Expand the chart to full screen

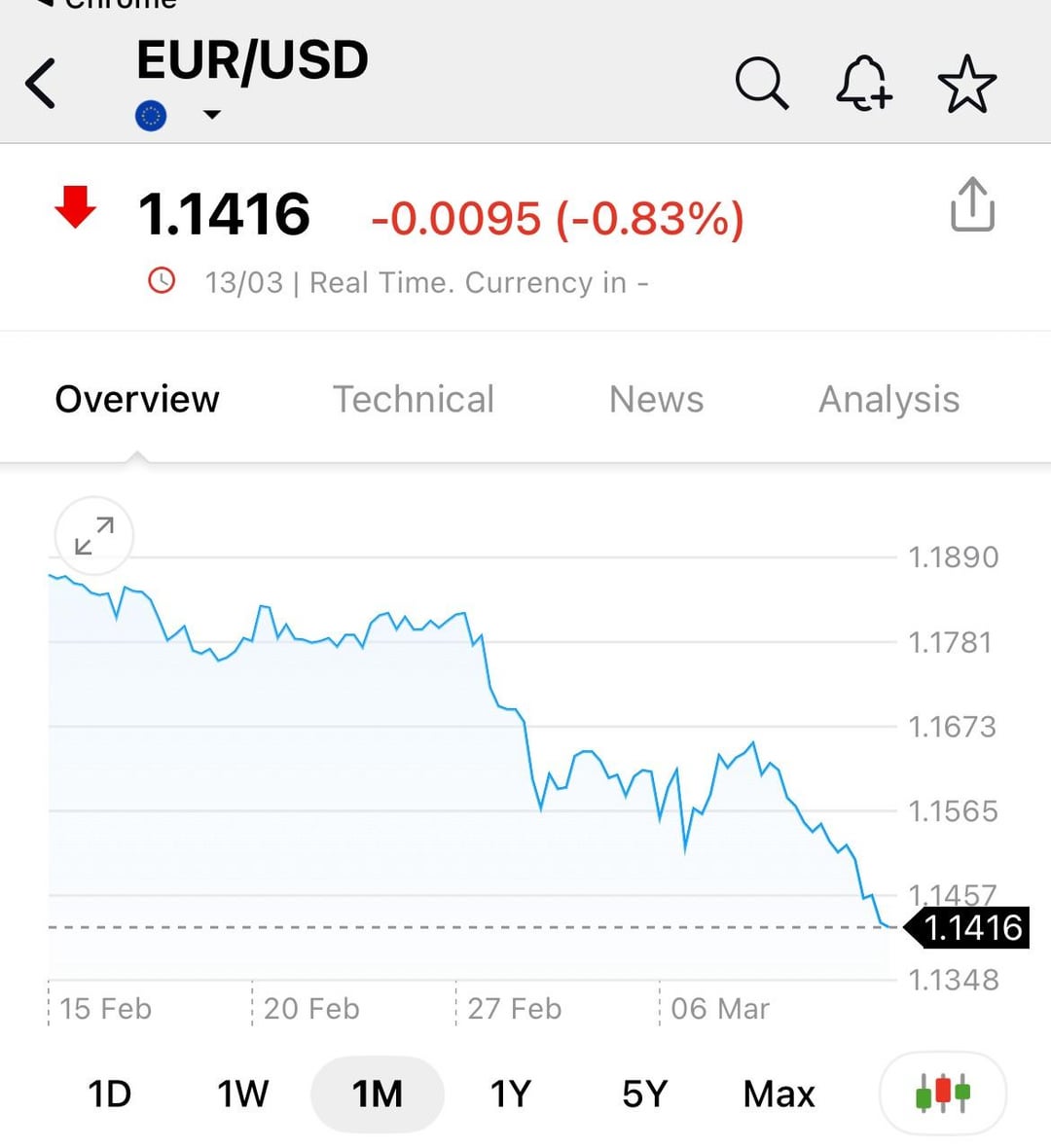click(x=94, y=536)
